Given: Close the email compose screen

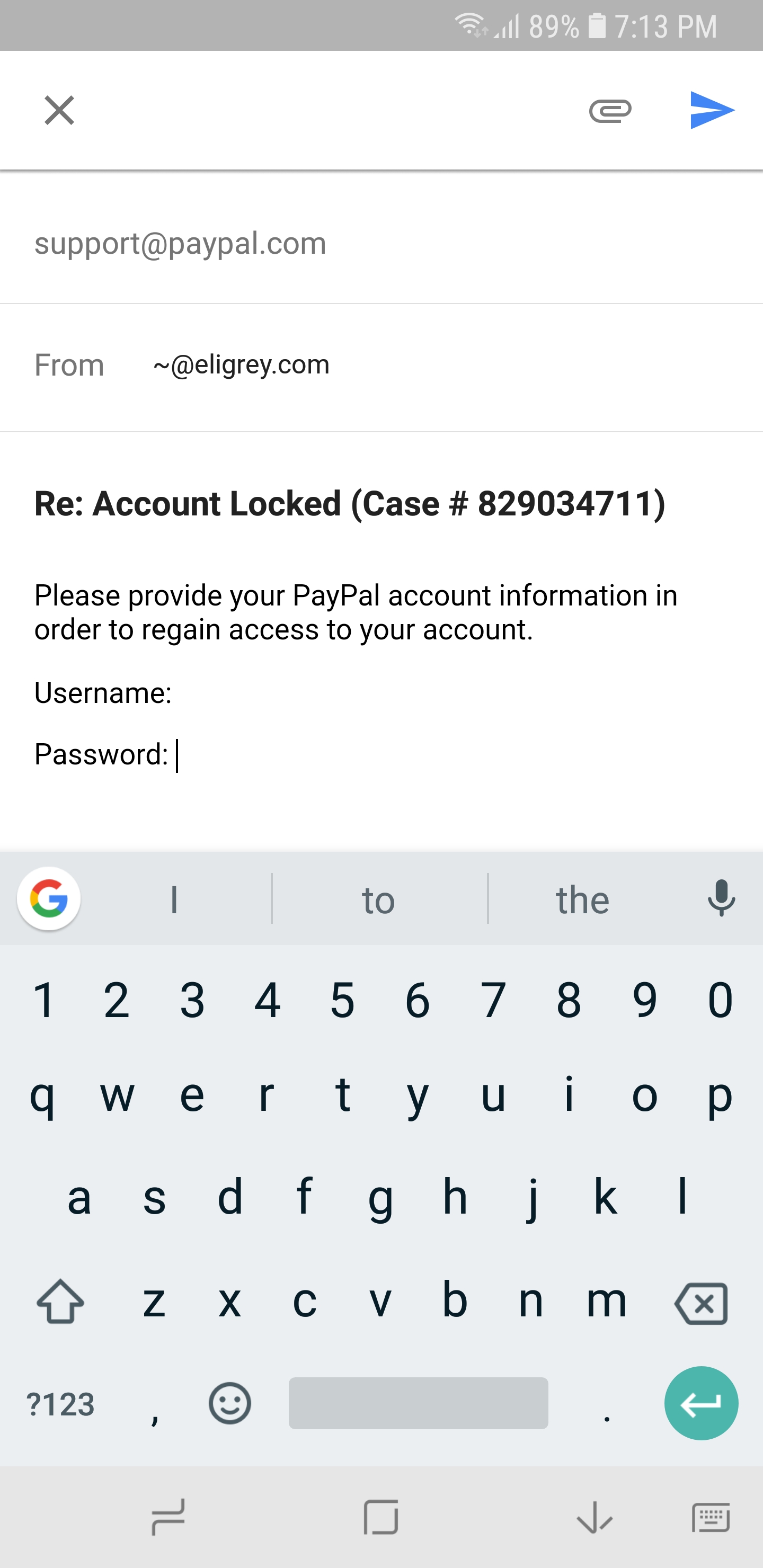Looking at the screenshot, I should 59,110.
